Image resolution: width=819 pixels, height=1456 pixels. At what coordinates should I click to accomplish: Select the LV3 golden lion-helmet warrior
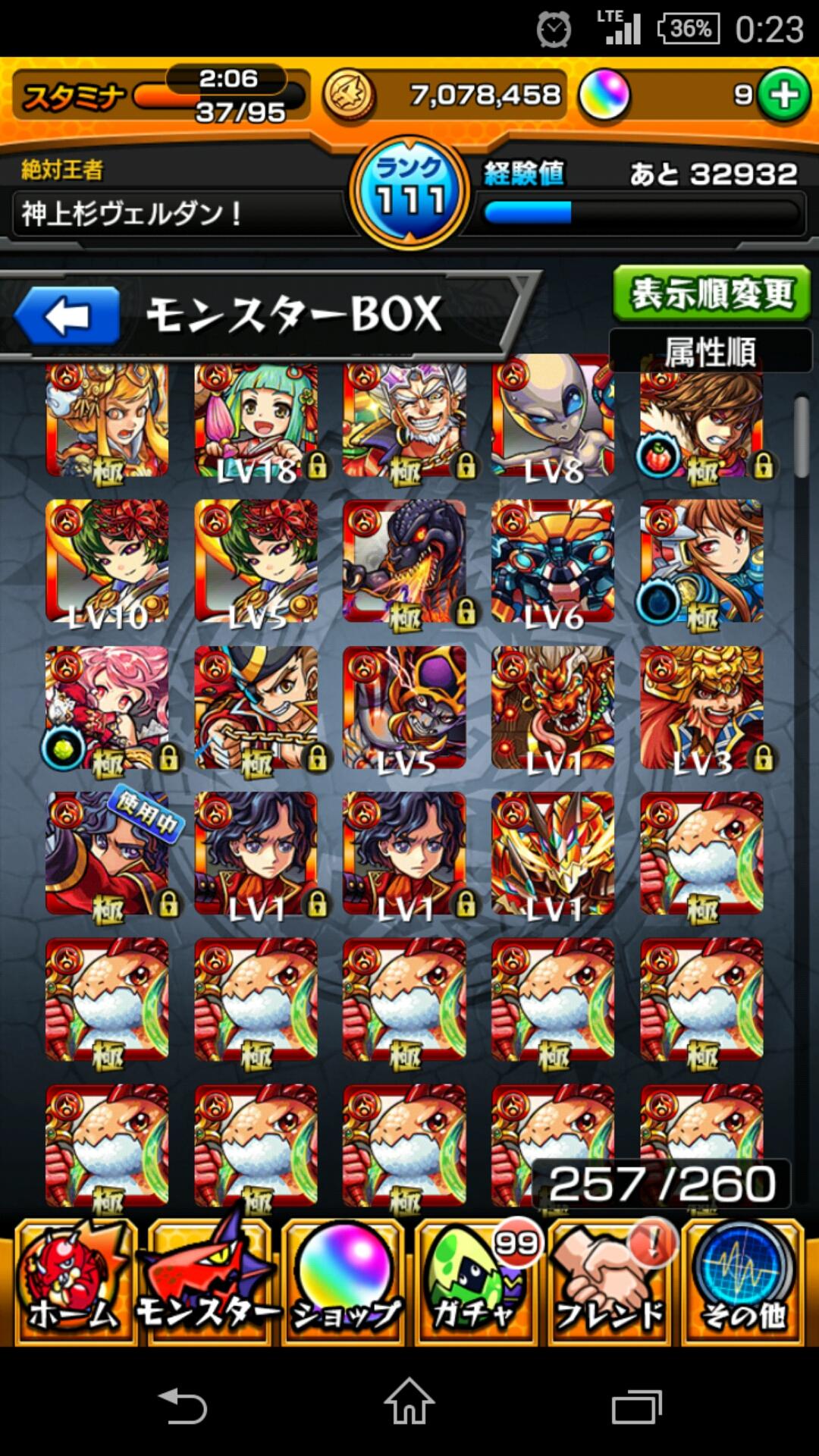tap(701, 708)
